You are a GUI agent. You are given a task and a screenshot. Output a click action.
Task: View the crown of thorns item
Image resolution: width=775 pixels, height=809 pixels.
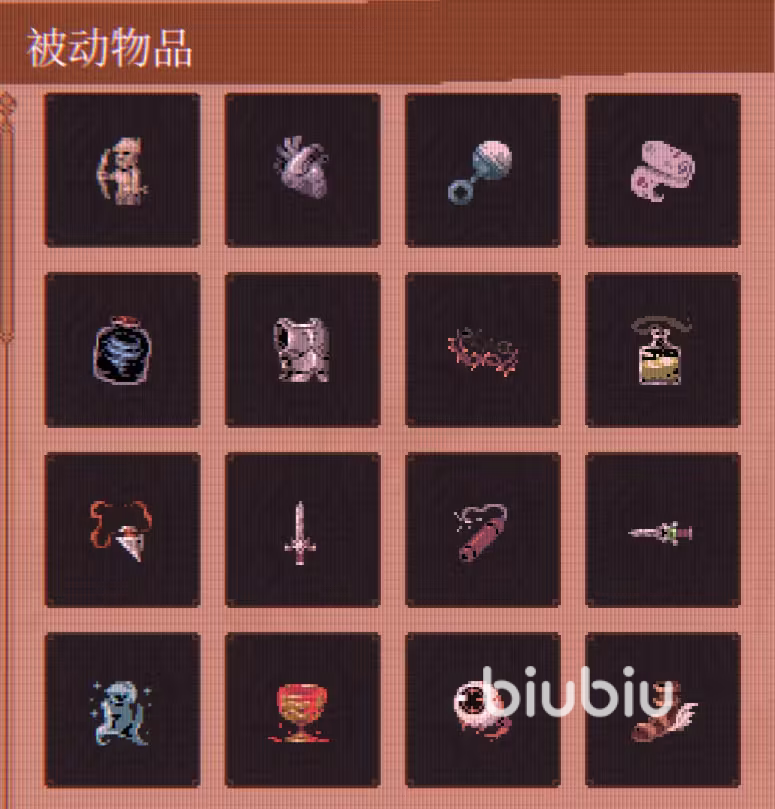(x=482, y=350)
